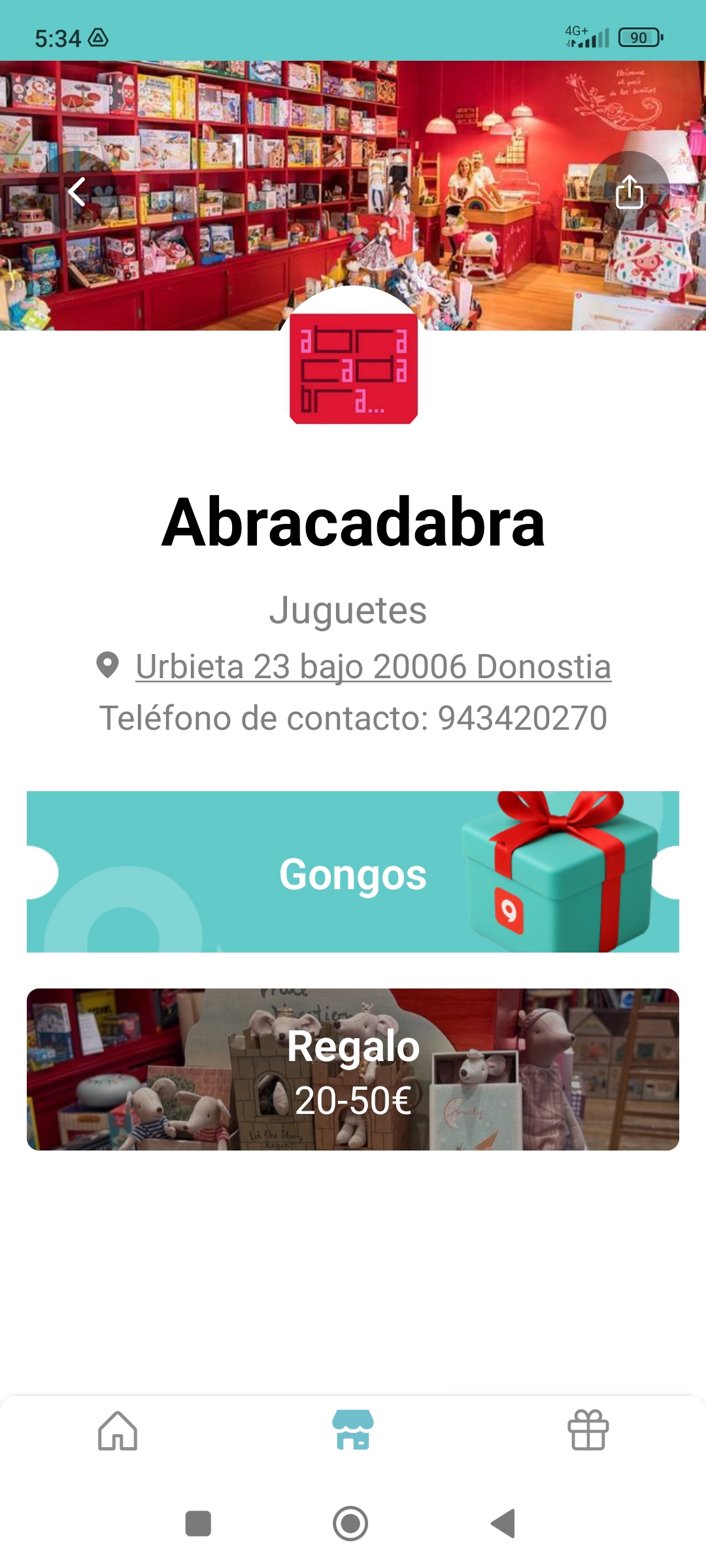Switch to the shops tab
This screenshot has height=1568, width=706.
pyautogui.click(x=353, y=1431)
